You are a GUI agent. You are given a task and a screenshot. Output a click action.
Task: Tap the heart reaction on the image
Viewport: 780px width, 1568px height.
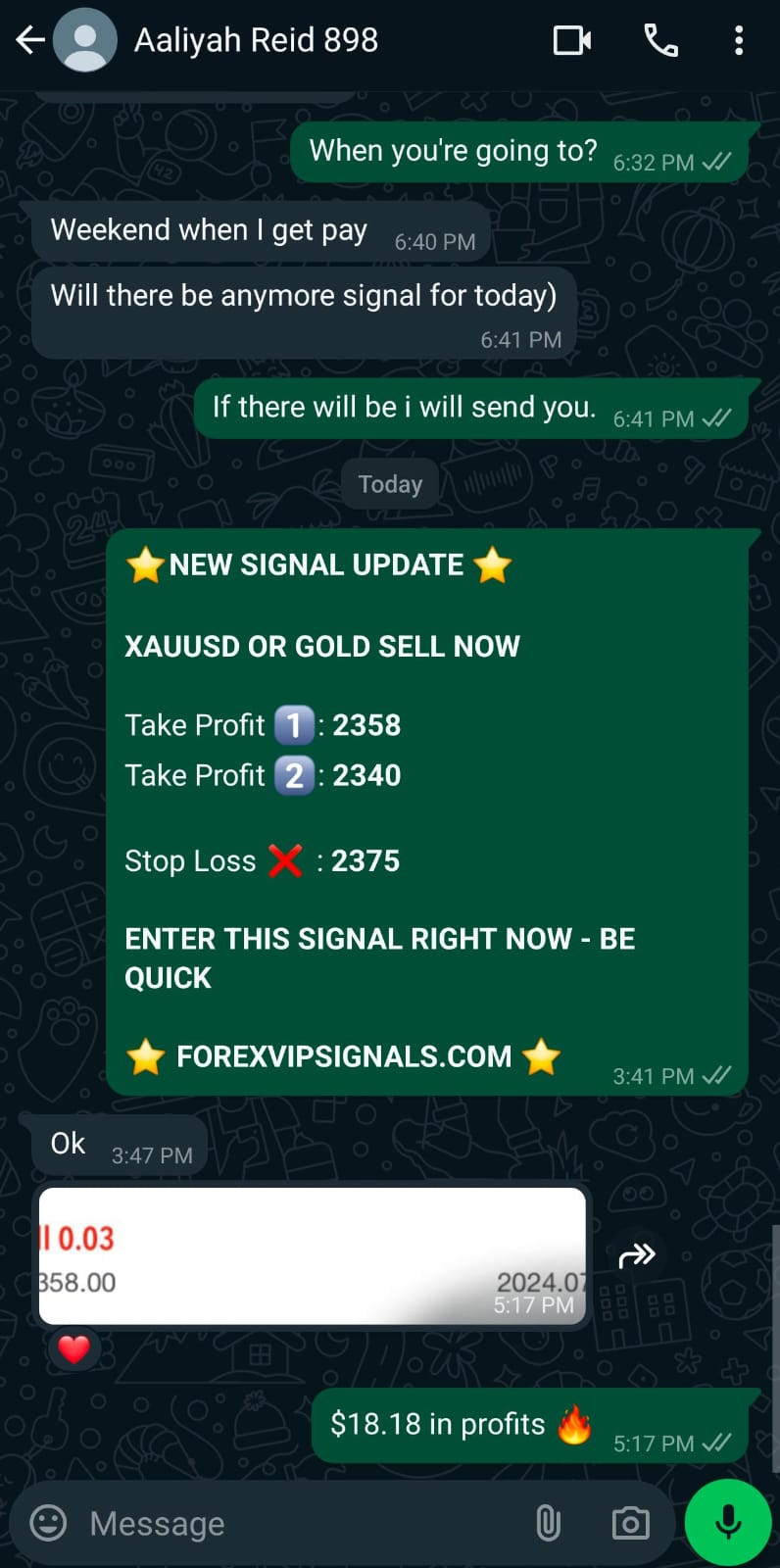coord(73,1347)
